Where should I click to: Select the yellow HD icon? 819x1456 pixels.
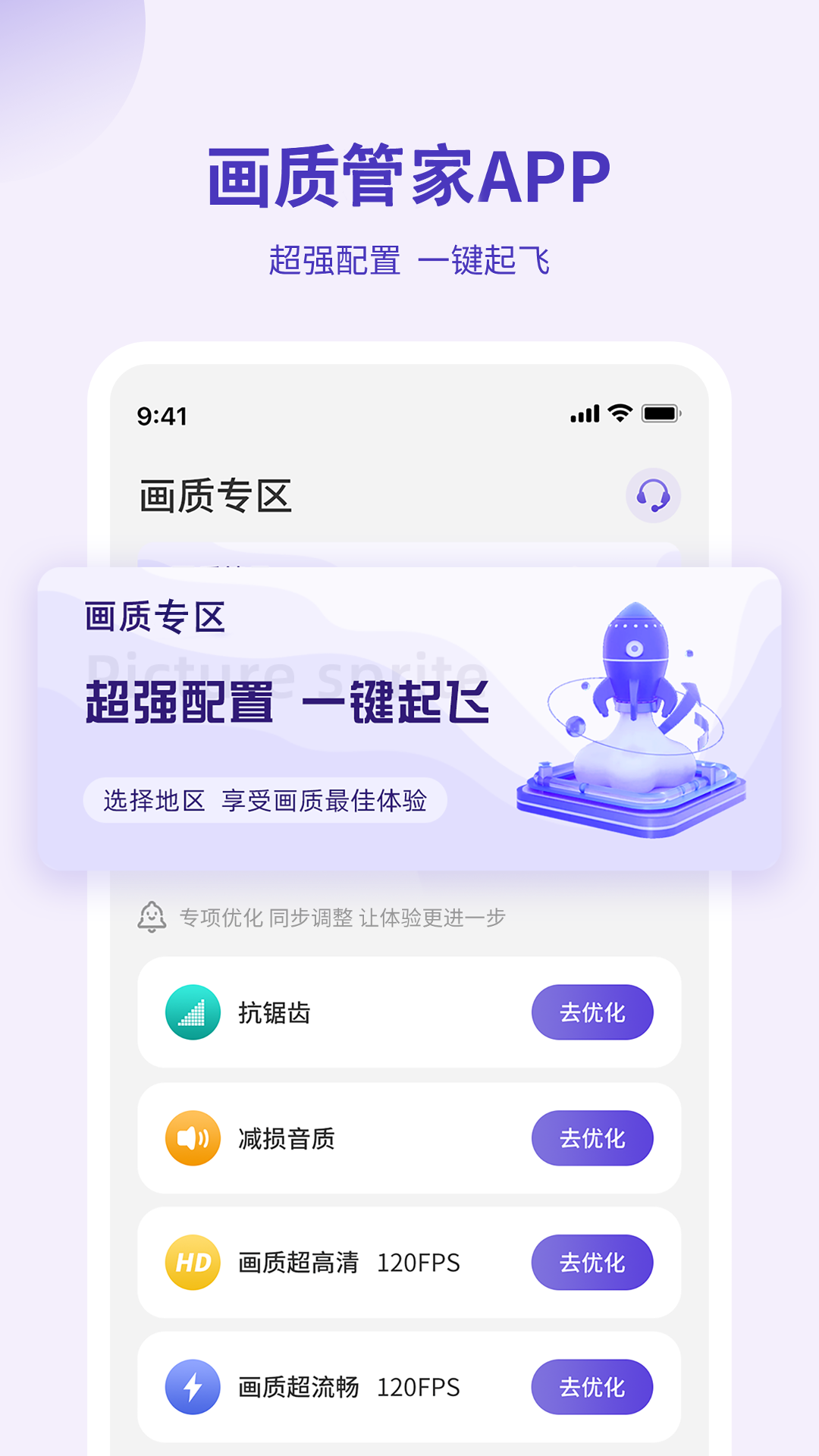point(192,1263)
